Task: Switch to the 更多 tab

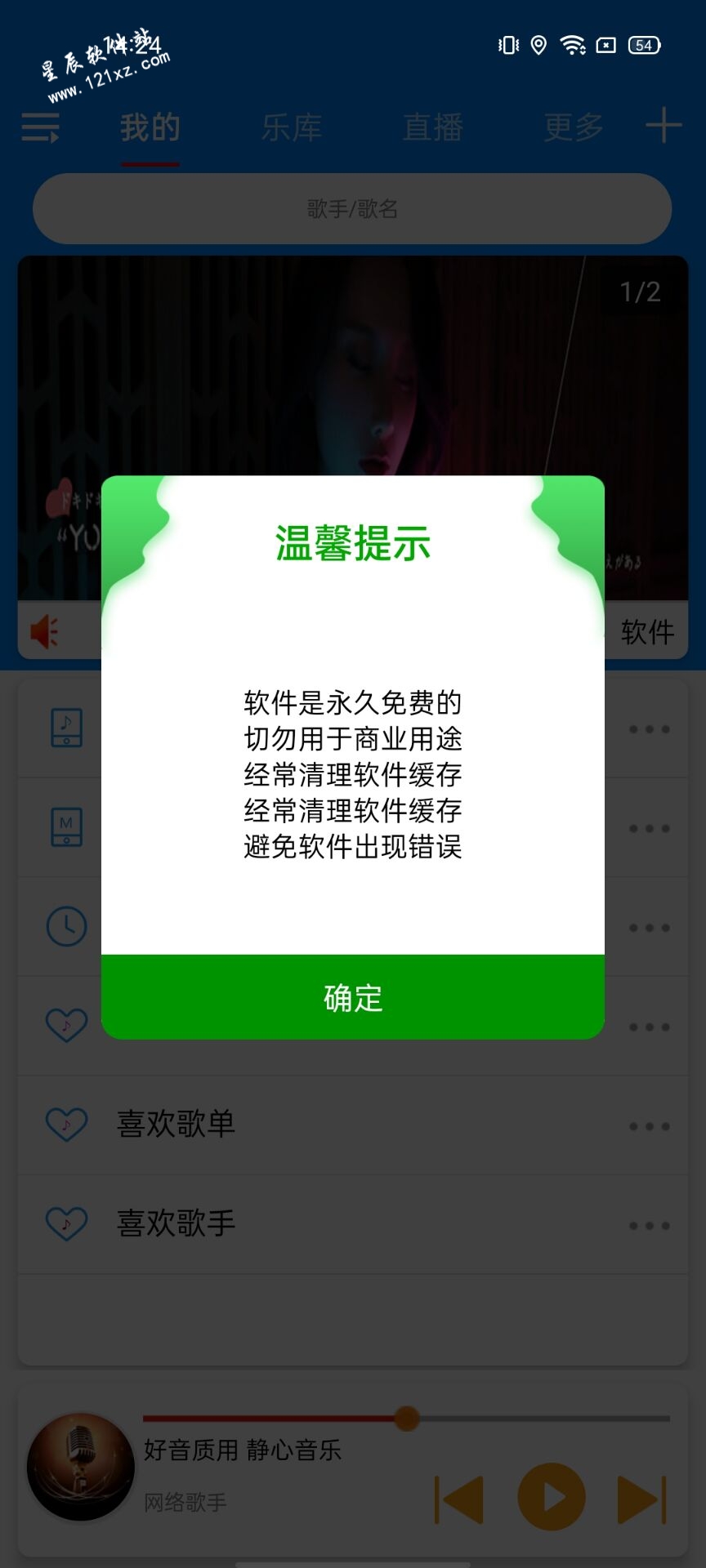Action: click(x=574, y=128)
